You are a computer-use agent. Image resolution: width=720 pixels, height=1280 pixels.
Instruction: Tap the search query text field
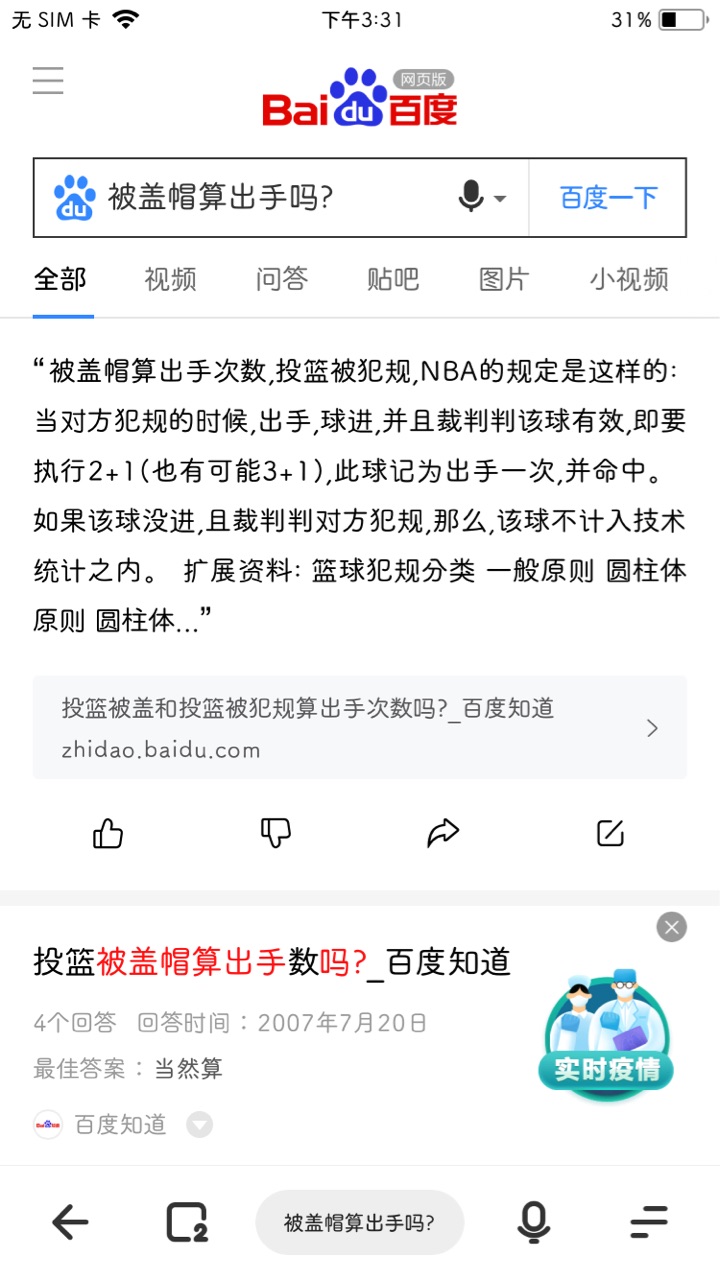coord(270,198)
